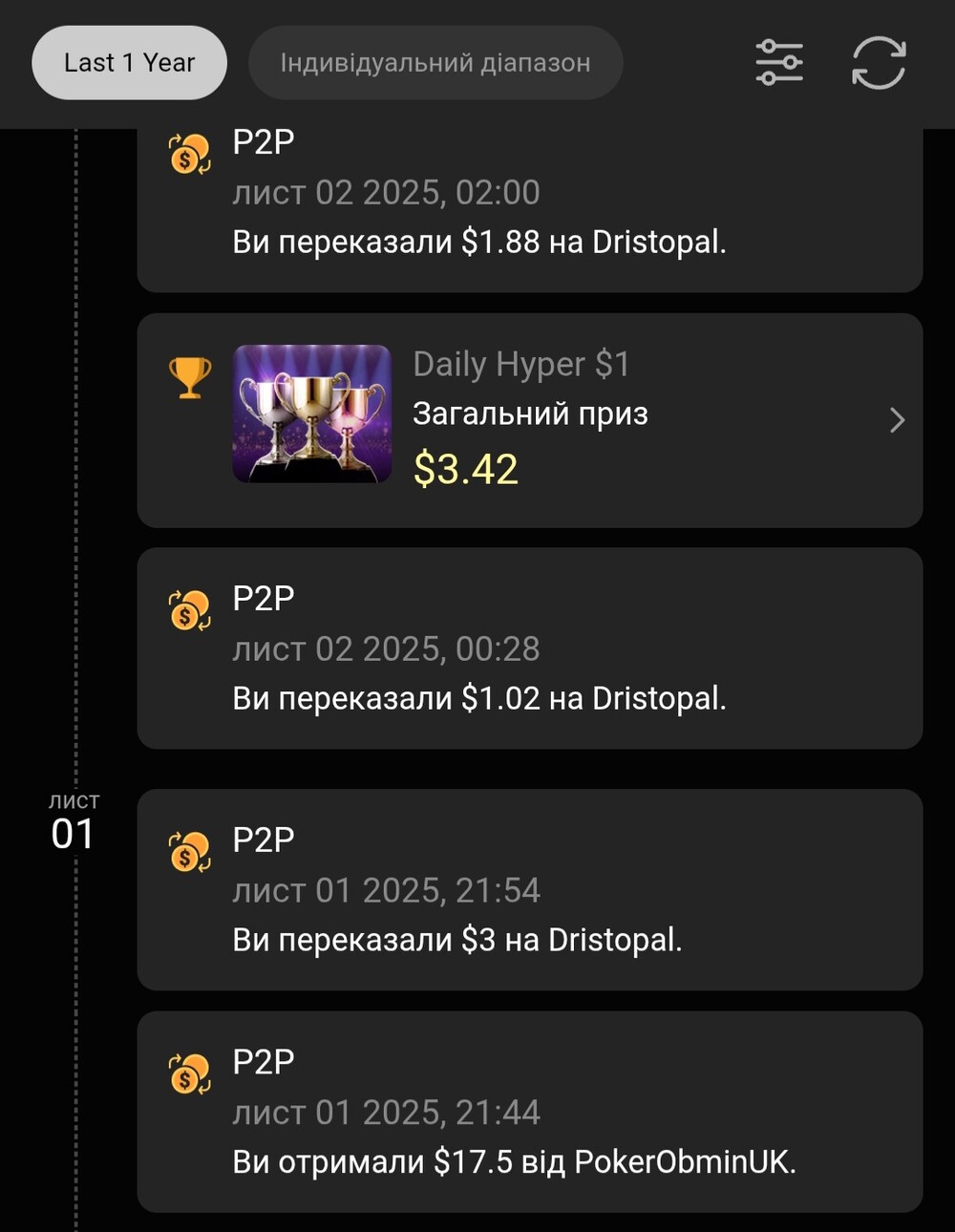Select the Last 1 Year range chip

129,63
